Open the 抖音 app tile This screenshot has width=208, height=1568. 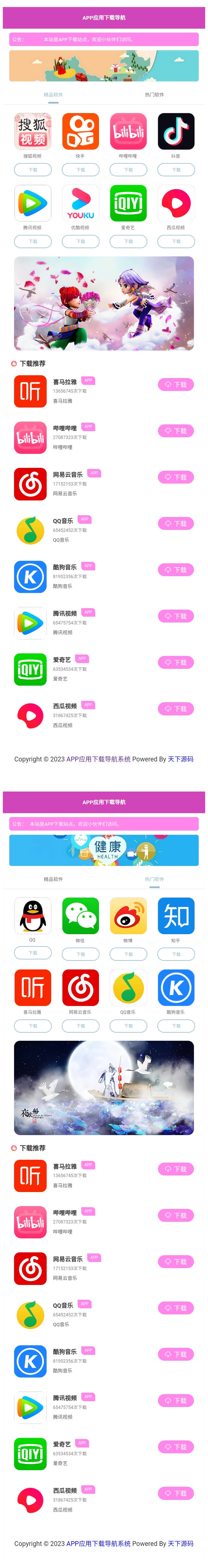[176, 131]
